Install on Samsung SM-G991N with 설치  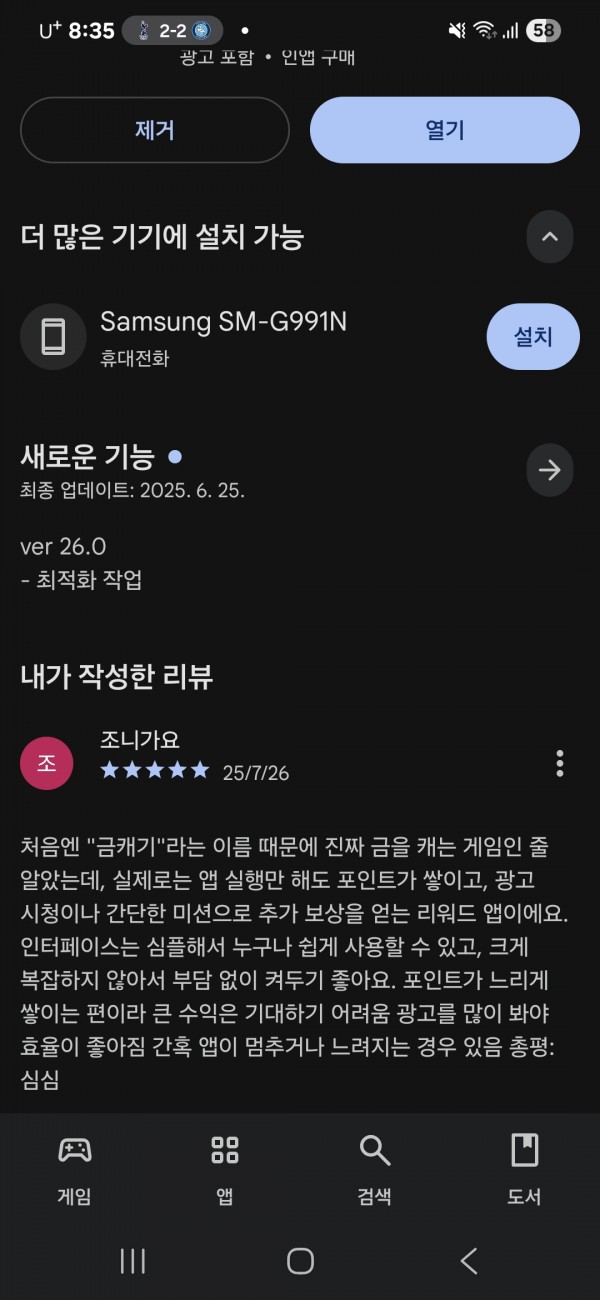[x=533, y=337]
